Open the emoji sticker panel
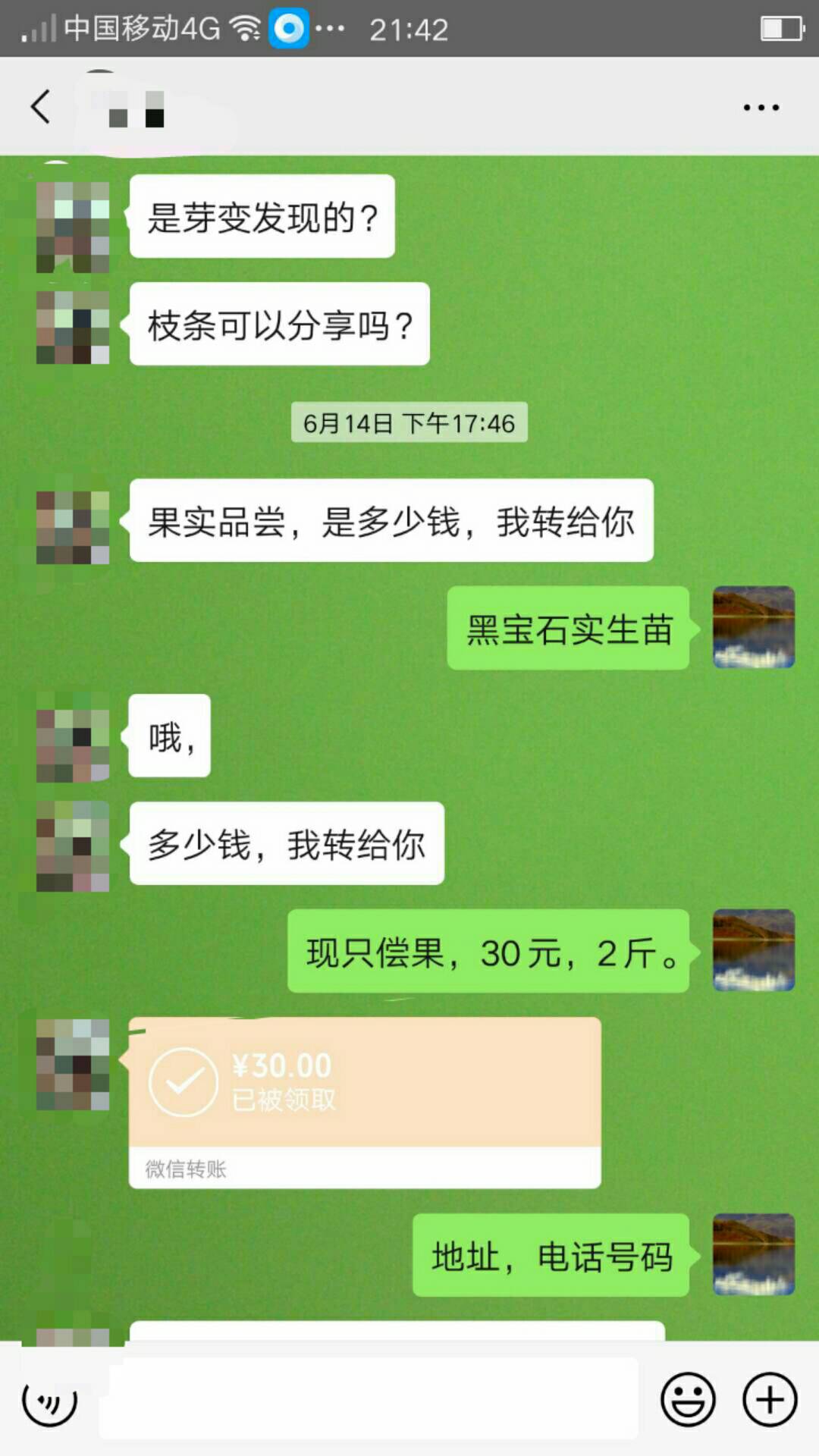 pos(688,1400)
